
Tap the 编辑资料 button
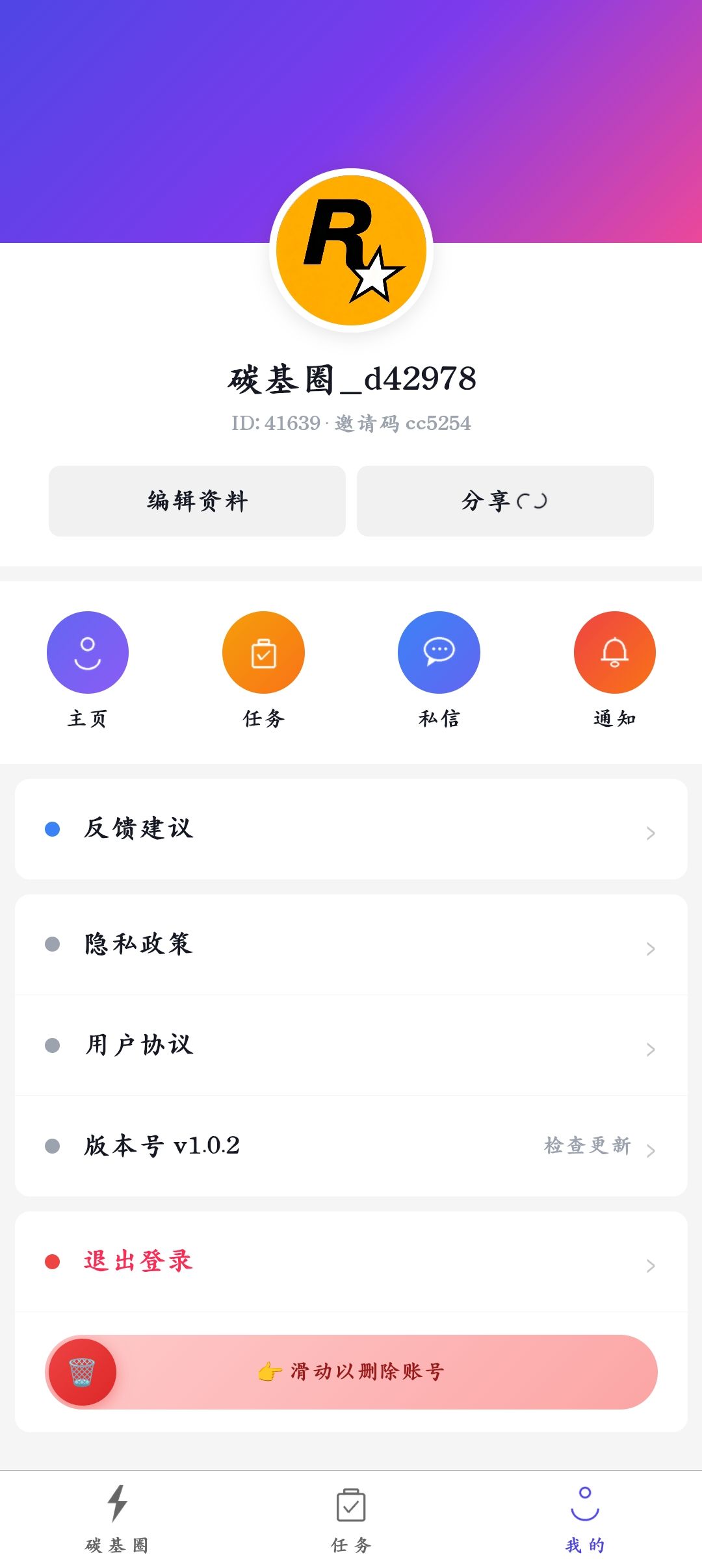point(197,501)
